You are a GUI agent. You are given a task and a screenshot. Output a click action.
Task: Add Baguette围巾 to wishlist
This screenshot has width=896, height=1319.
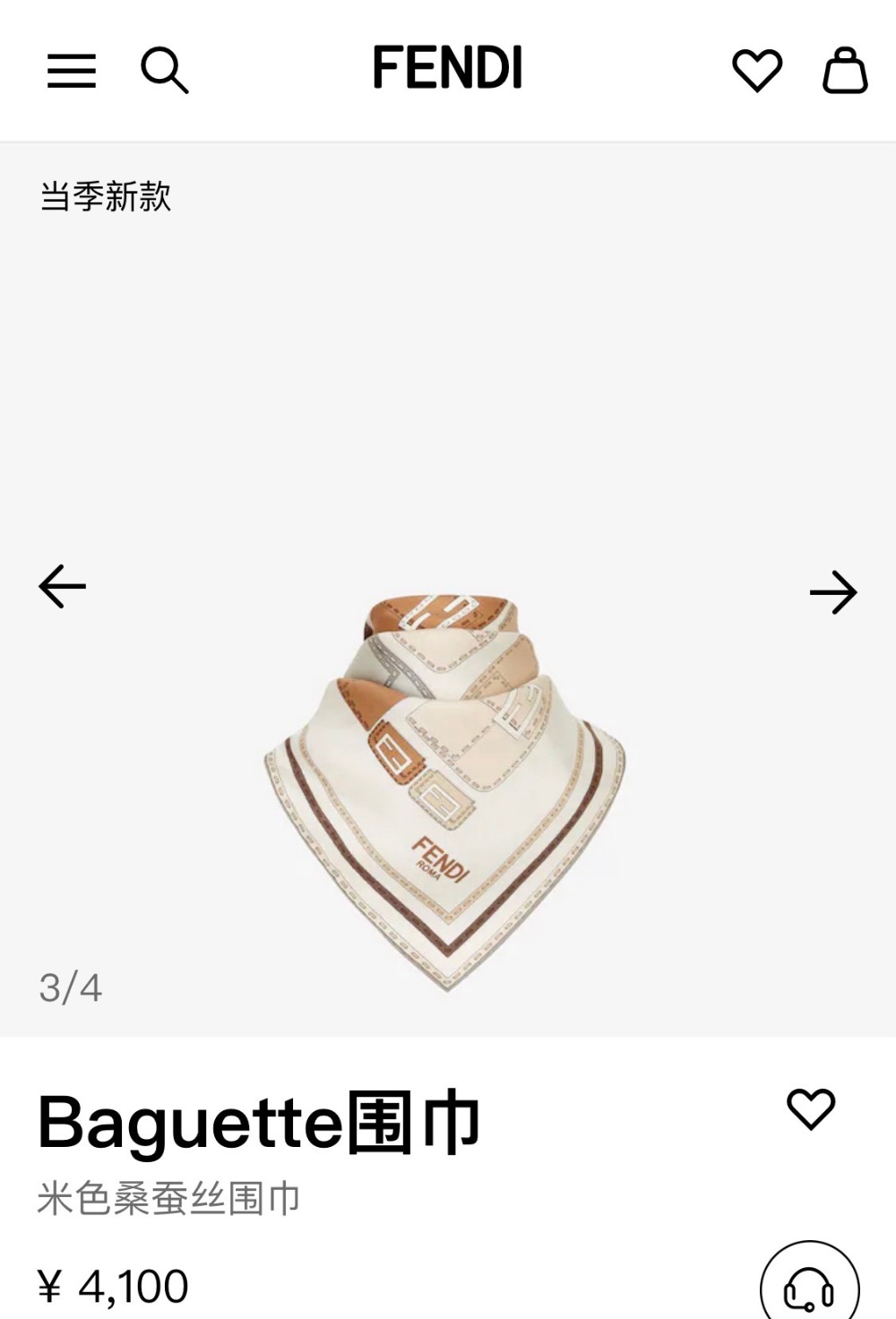point(811,1109)
